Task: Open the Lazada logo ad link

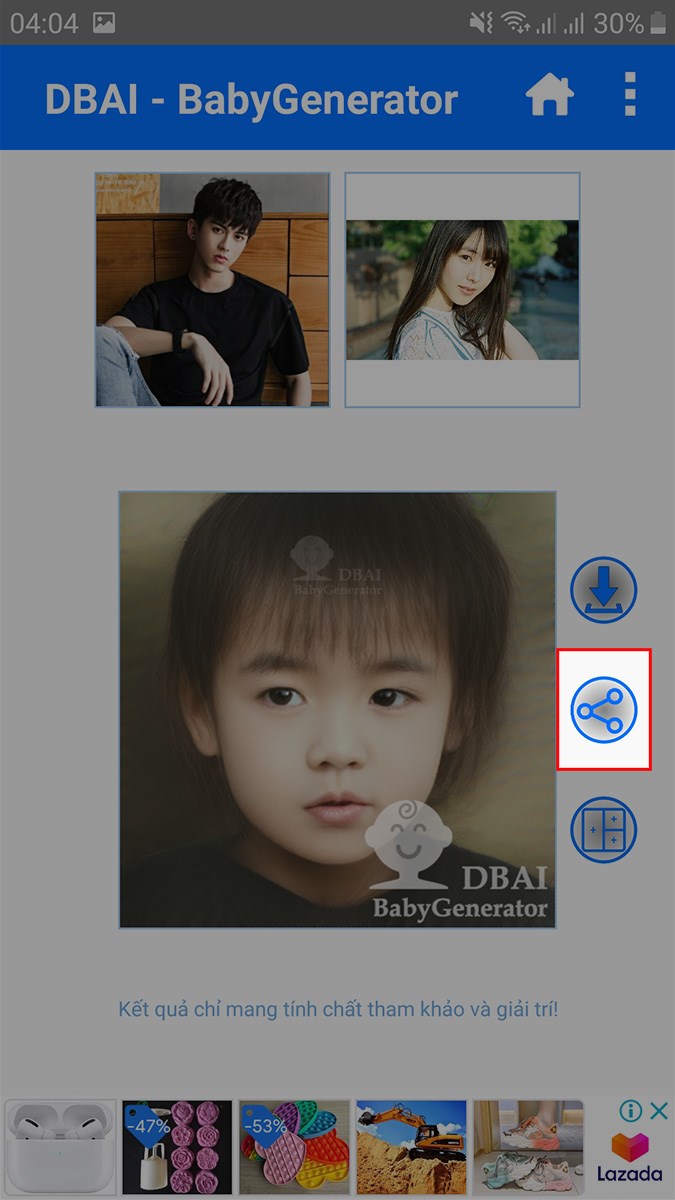Action: [x=630, y=1160]
